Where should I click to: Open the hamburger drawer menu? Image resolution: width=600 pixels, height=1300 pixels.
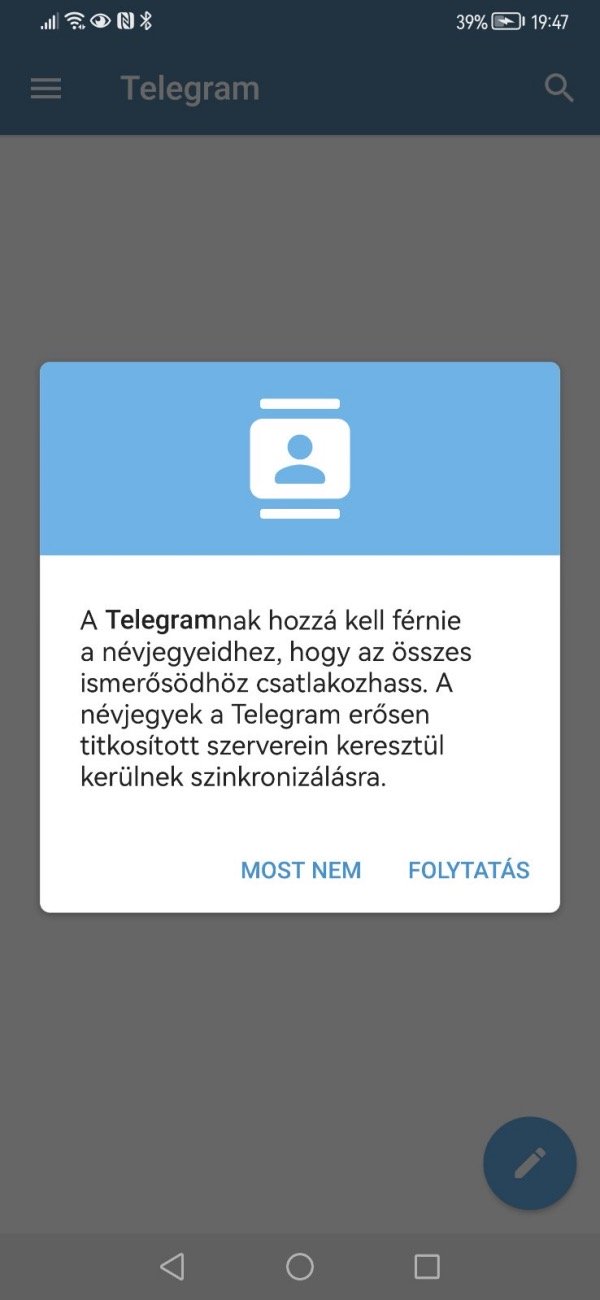46,89
